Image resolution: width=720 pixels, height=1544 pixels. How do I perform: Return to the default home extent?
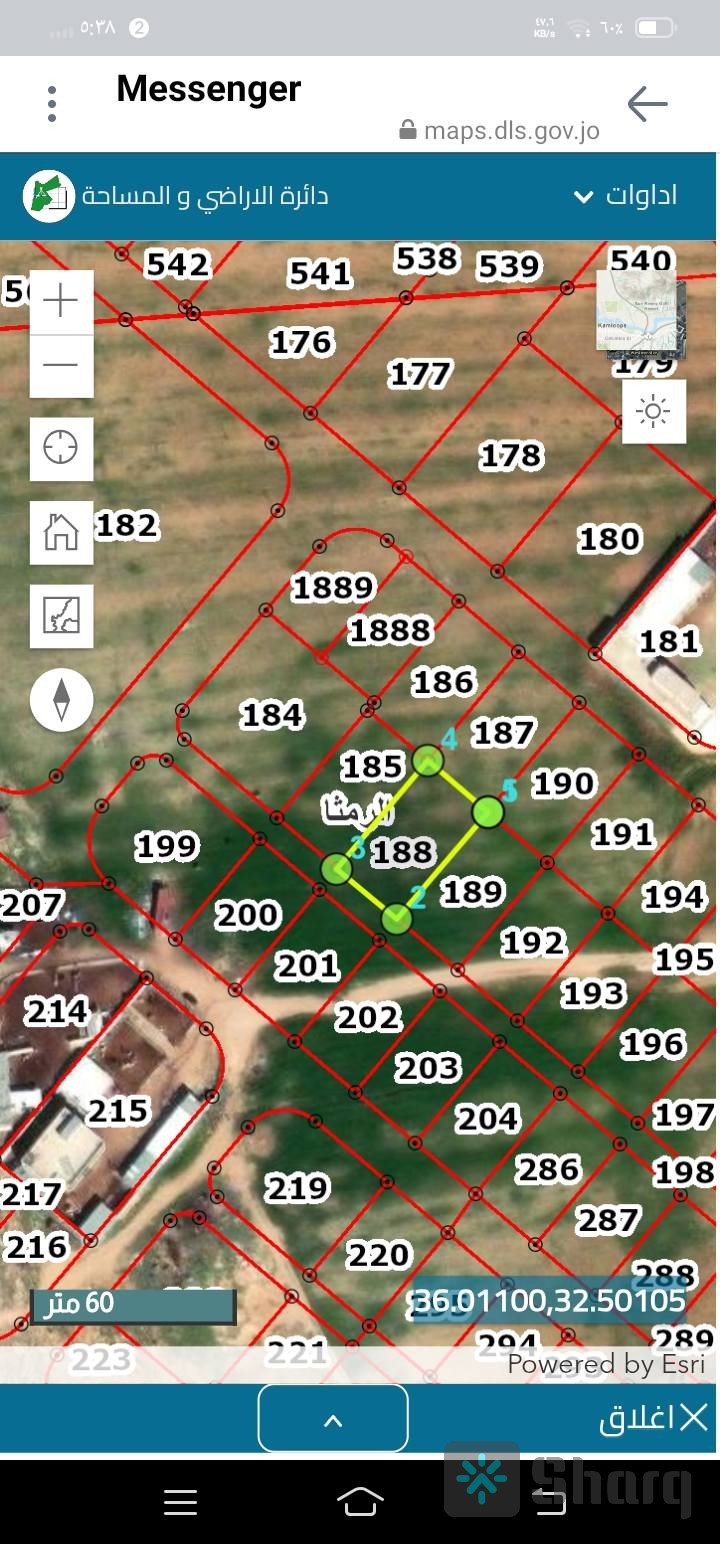point(61,532)
